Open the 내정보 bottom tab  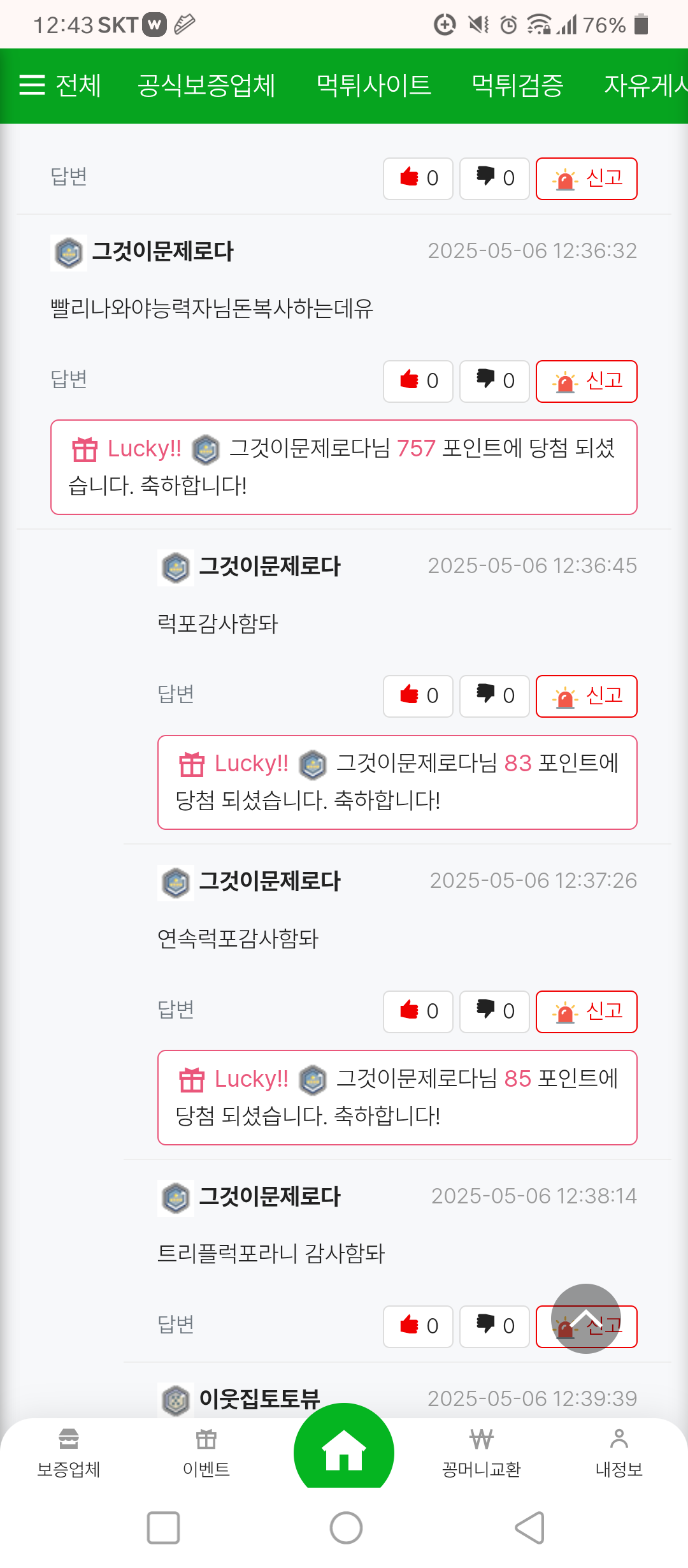(619, 1453)
